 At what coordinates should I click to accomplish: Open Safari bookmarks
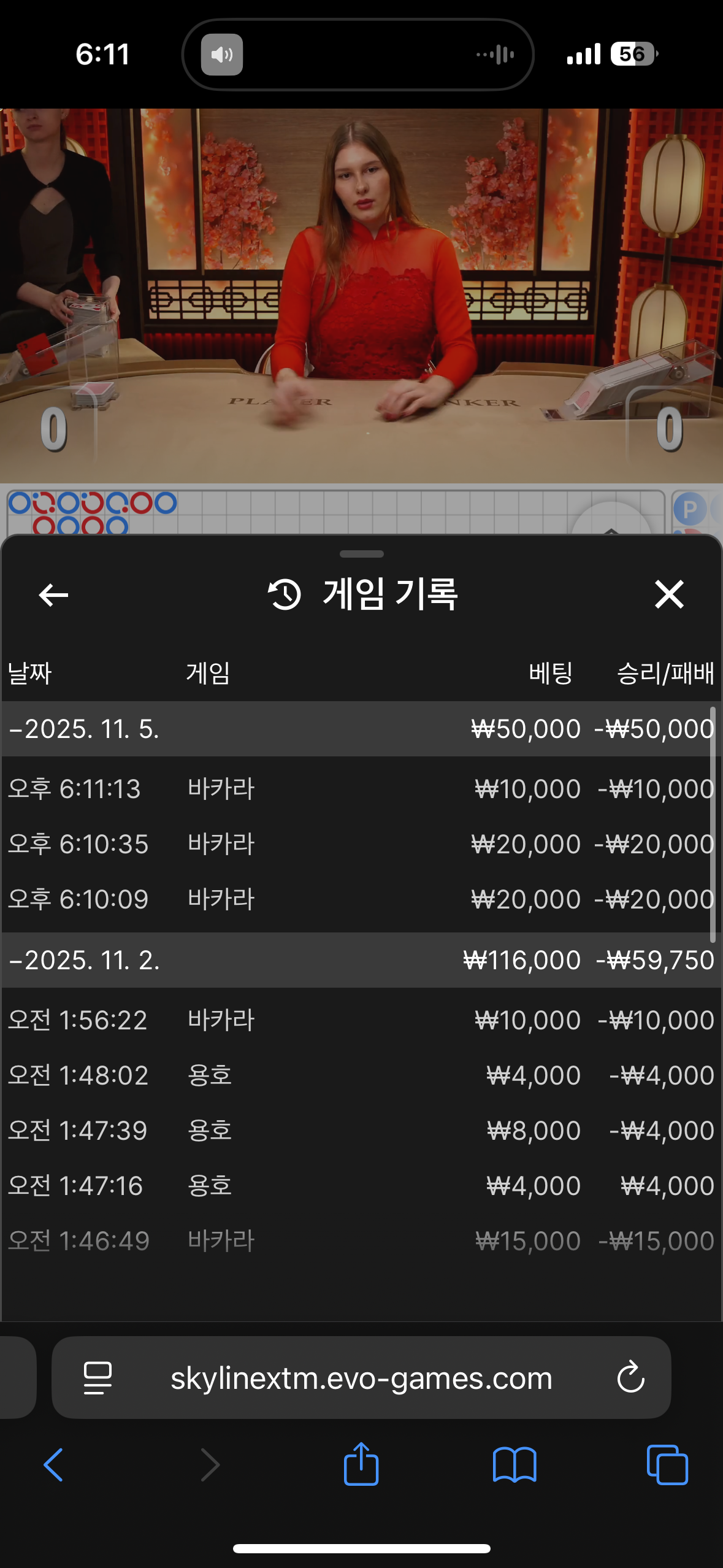514,1465
